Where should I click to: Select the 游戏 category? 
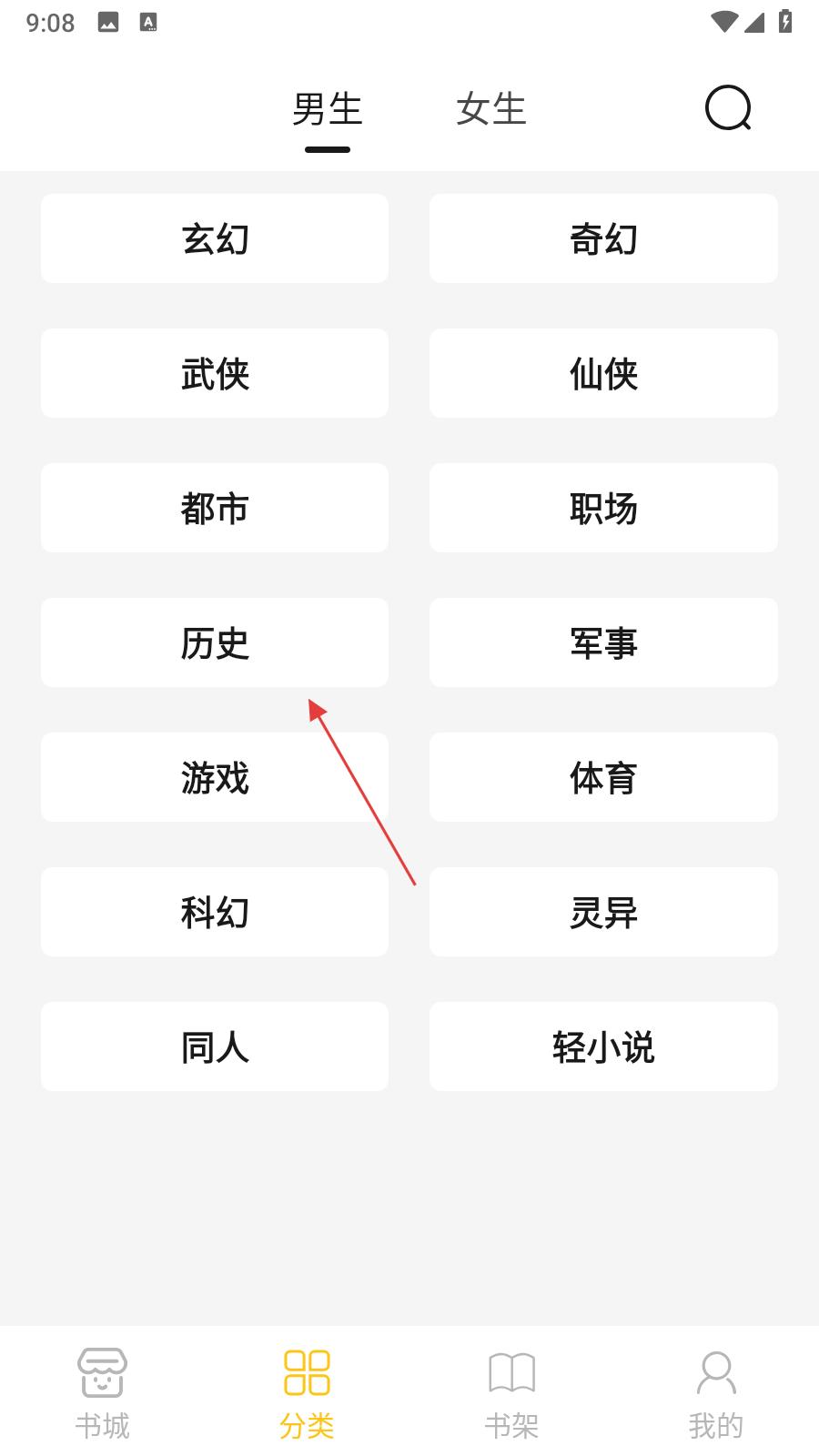pos(215,777)
